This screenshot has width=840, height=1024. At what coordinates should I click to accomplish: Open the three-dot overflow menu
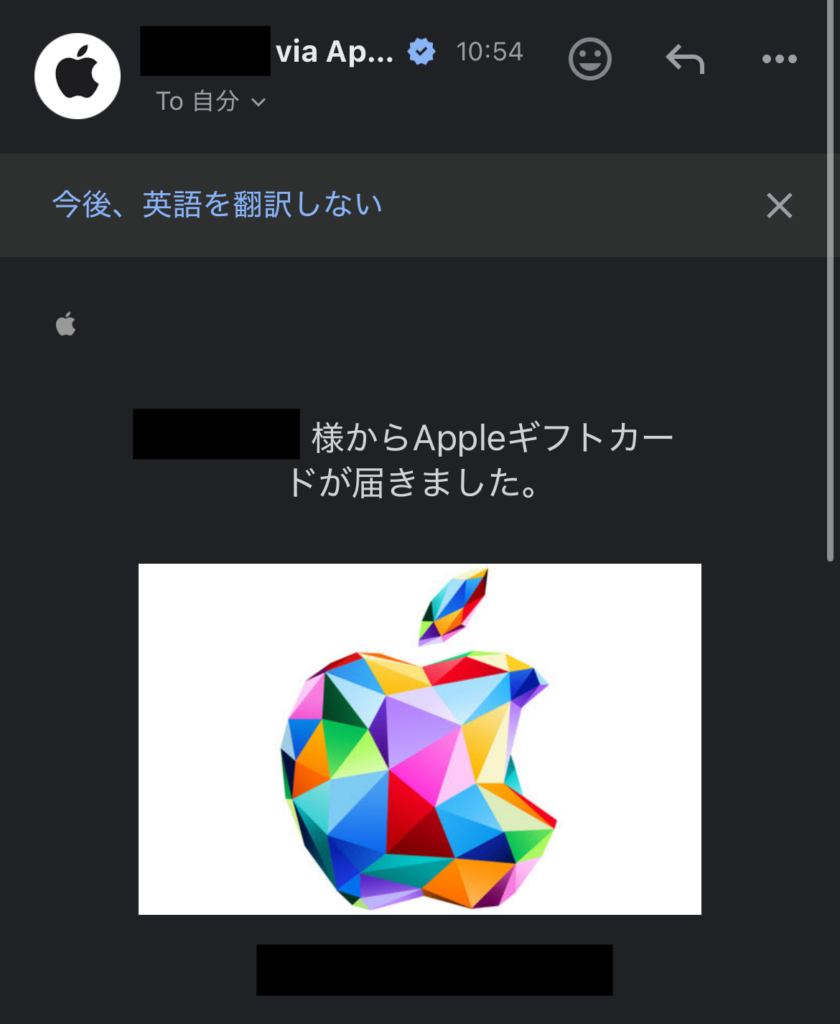(x=779, y=59)
